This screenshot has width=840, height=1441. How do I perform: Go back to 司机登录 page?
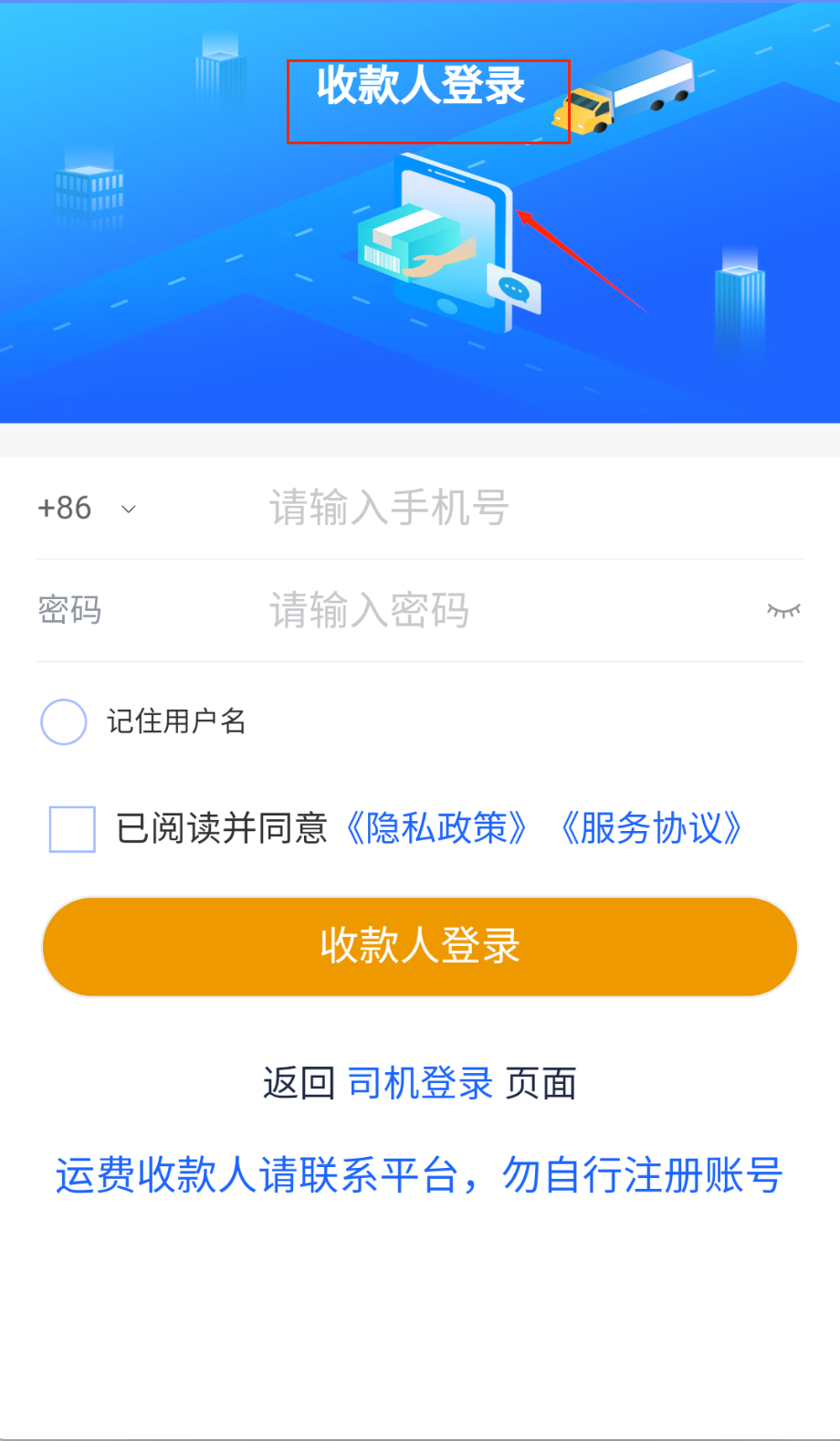click(420, 1083)
